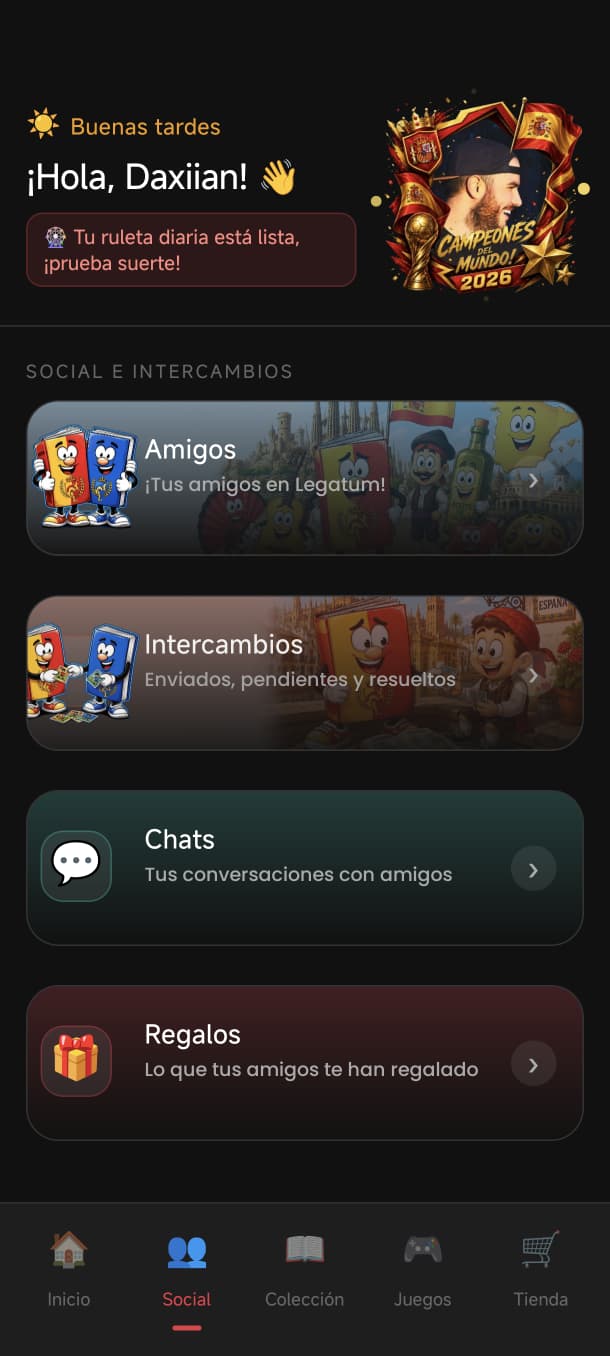The image size is (610, 1356).
Task: Go to the Inicio tab
Action: pyautogui.click(x=69, y=1271)
